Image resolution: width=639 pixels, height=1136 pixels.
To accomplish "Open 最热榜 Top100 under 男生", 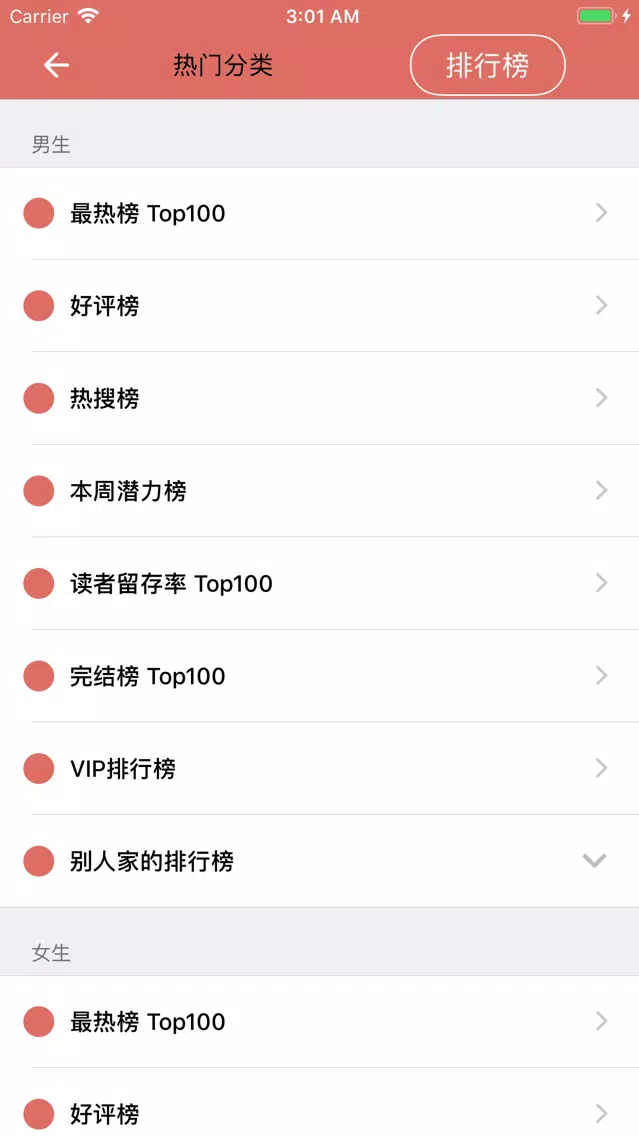I will (320, 213).
